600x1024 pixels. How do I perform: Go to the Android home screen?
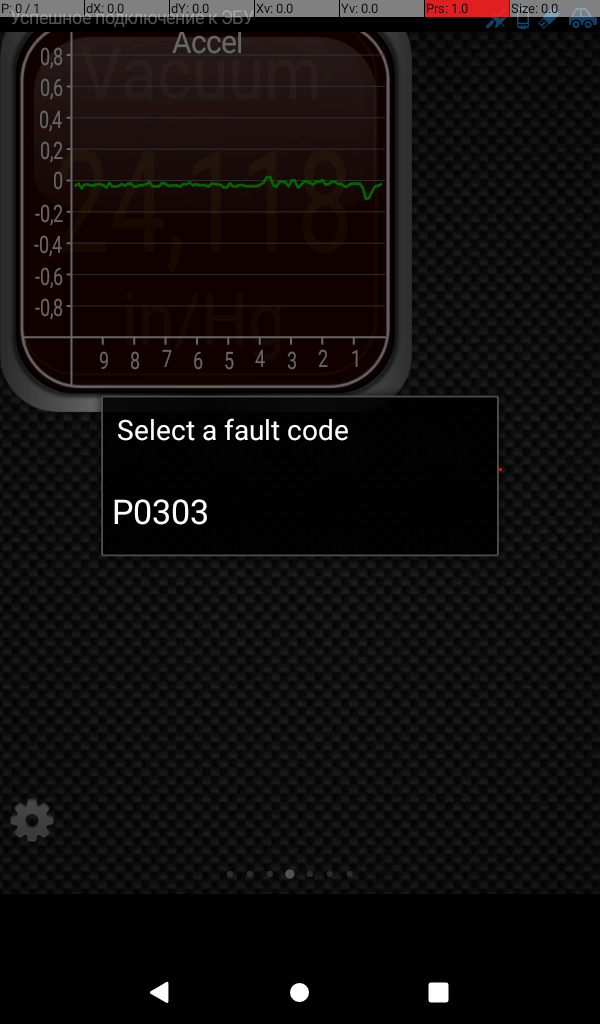[x=299, y=992]
